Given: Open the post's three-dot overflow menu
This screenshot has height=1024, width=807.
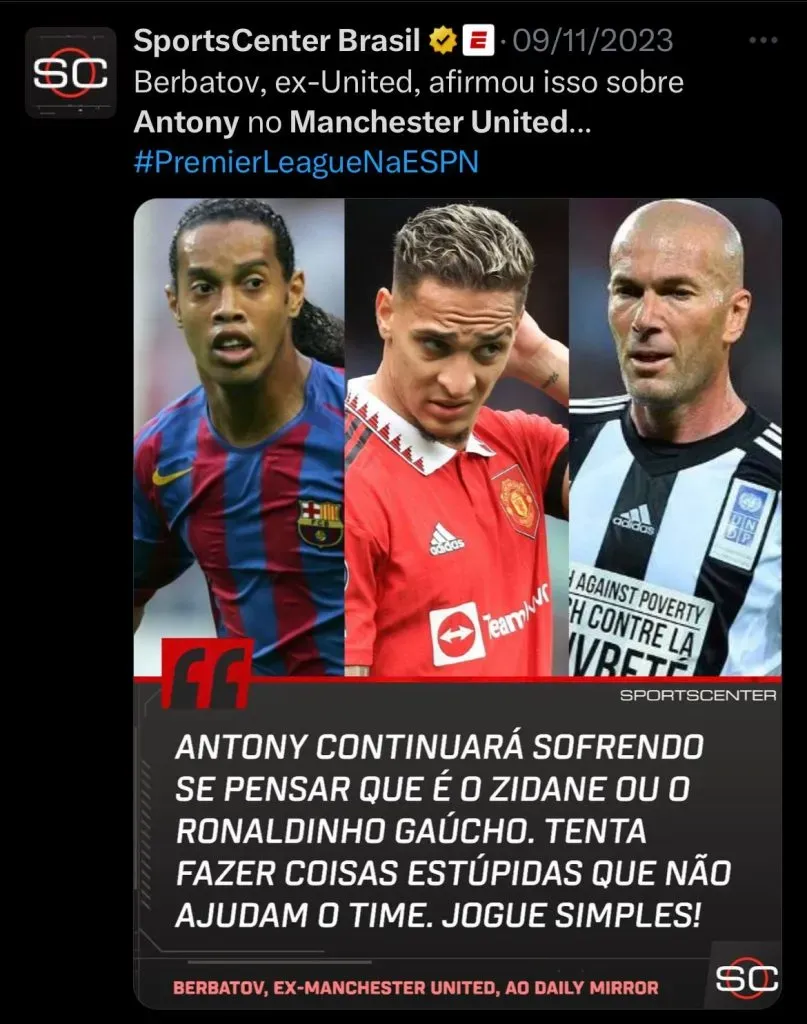Looking at the screenshot, I should coord(762,41).
